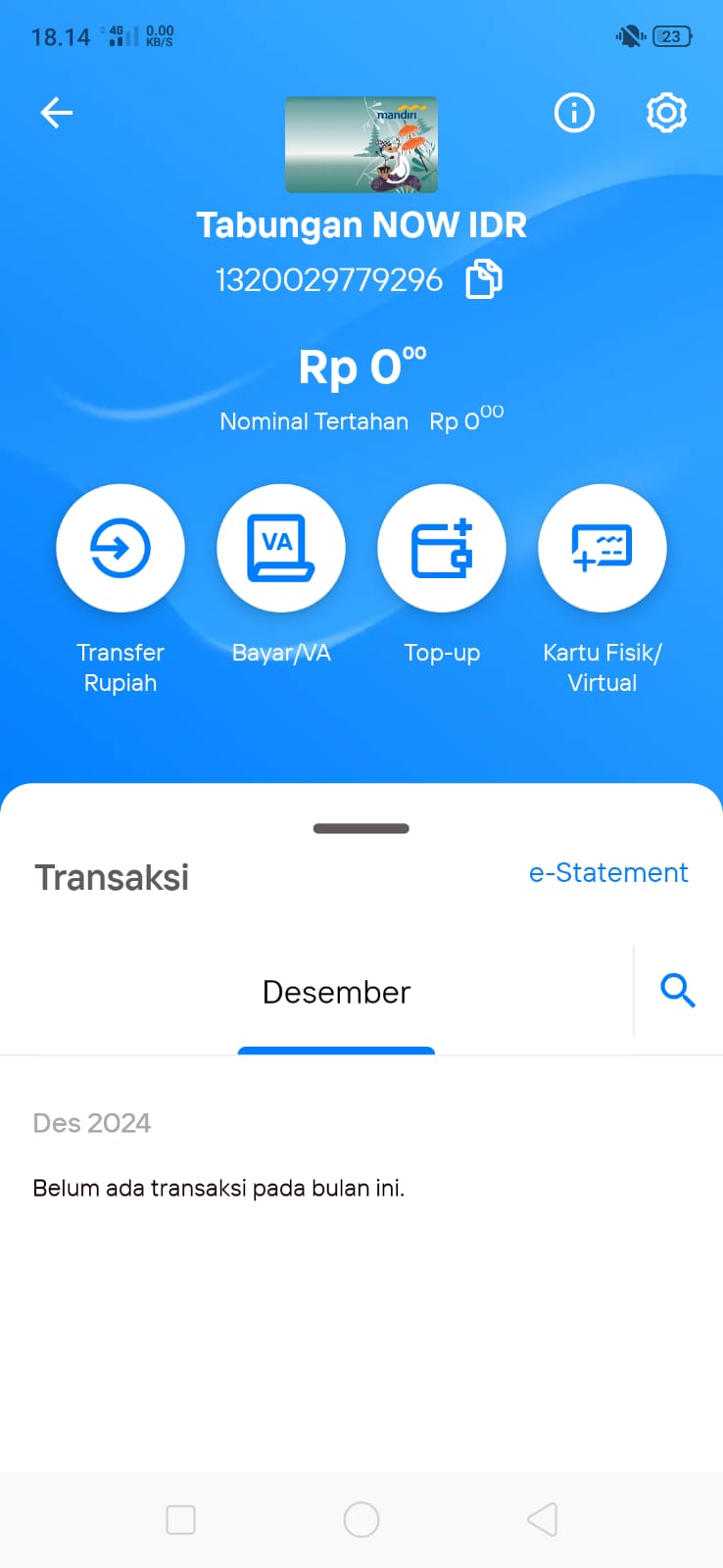Screen dimensions: 723x1568
Task: View the e-Statement link
Action: tap(608, 872)
